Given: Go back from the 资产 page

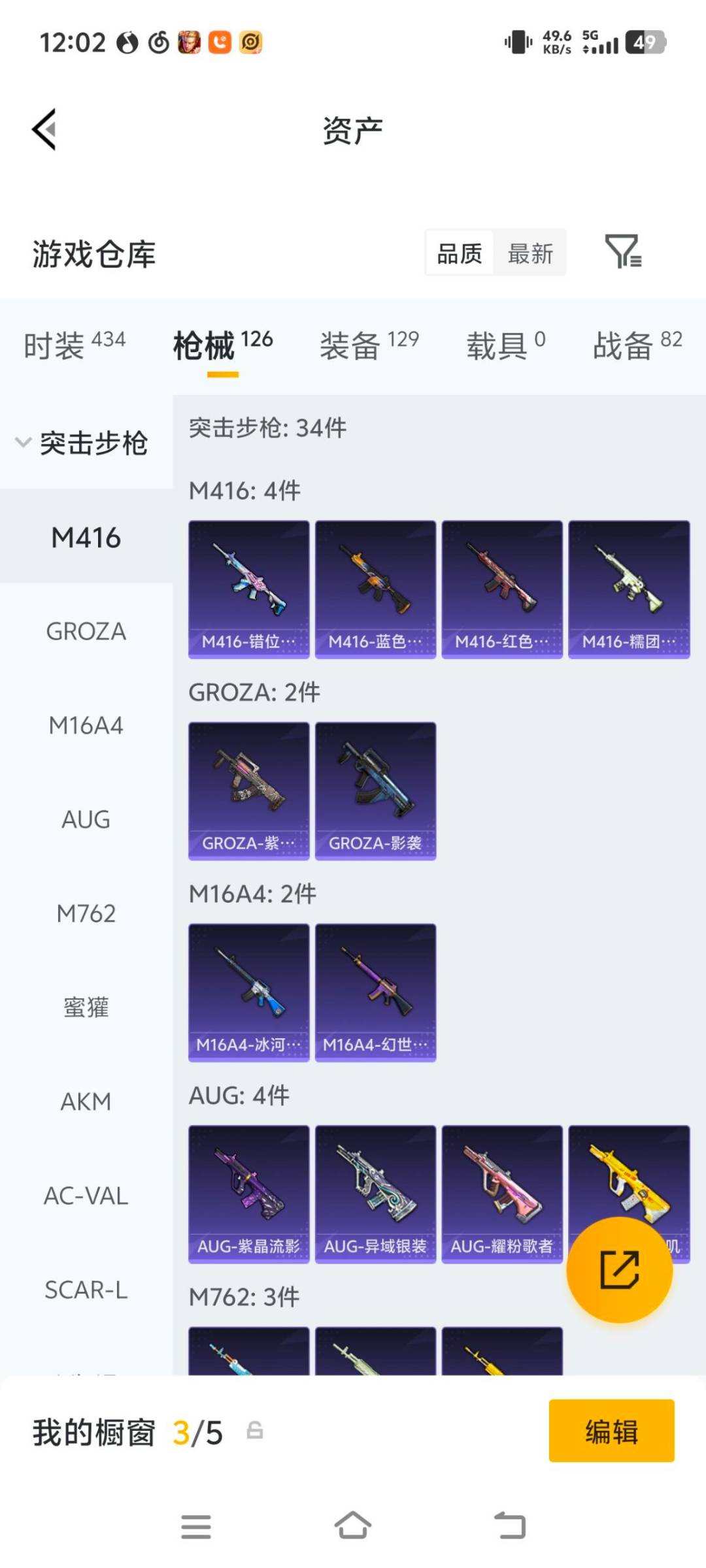Looking at the screenshot, I should 44,129.
